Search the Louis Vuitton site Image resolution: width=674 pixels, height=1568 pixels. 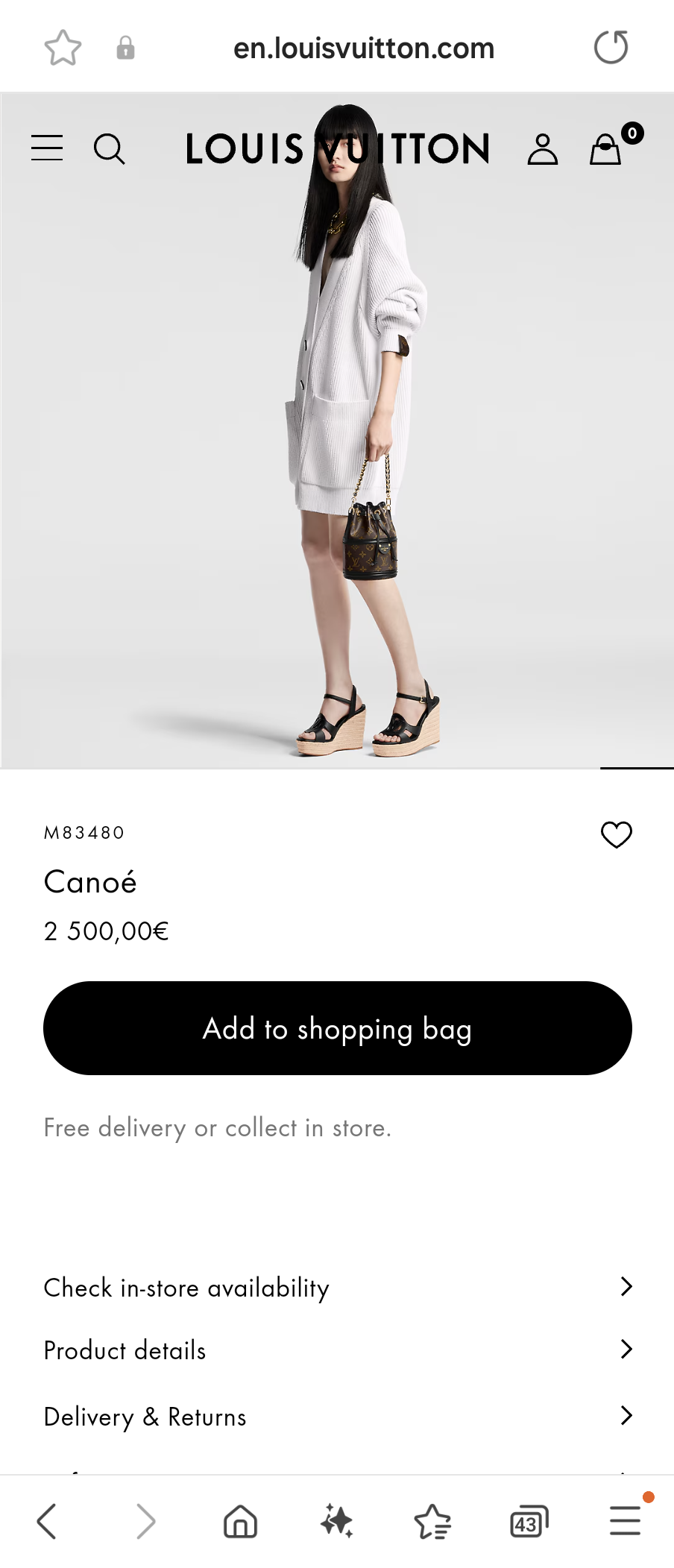click(x=109, y=148)
